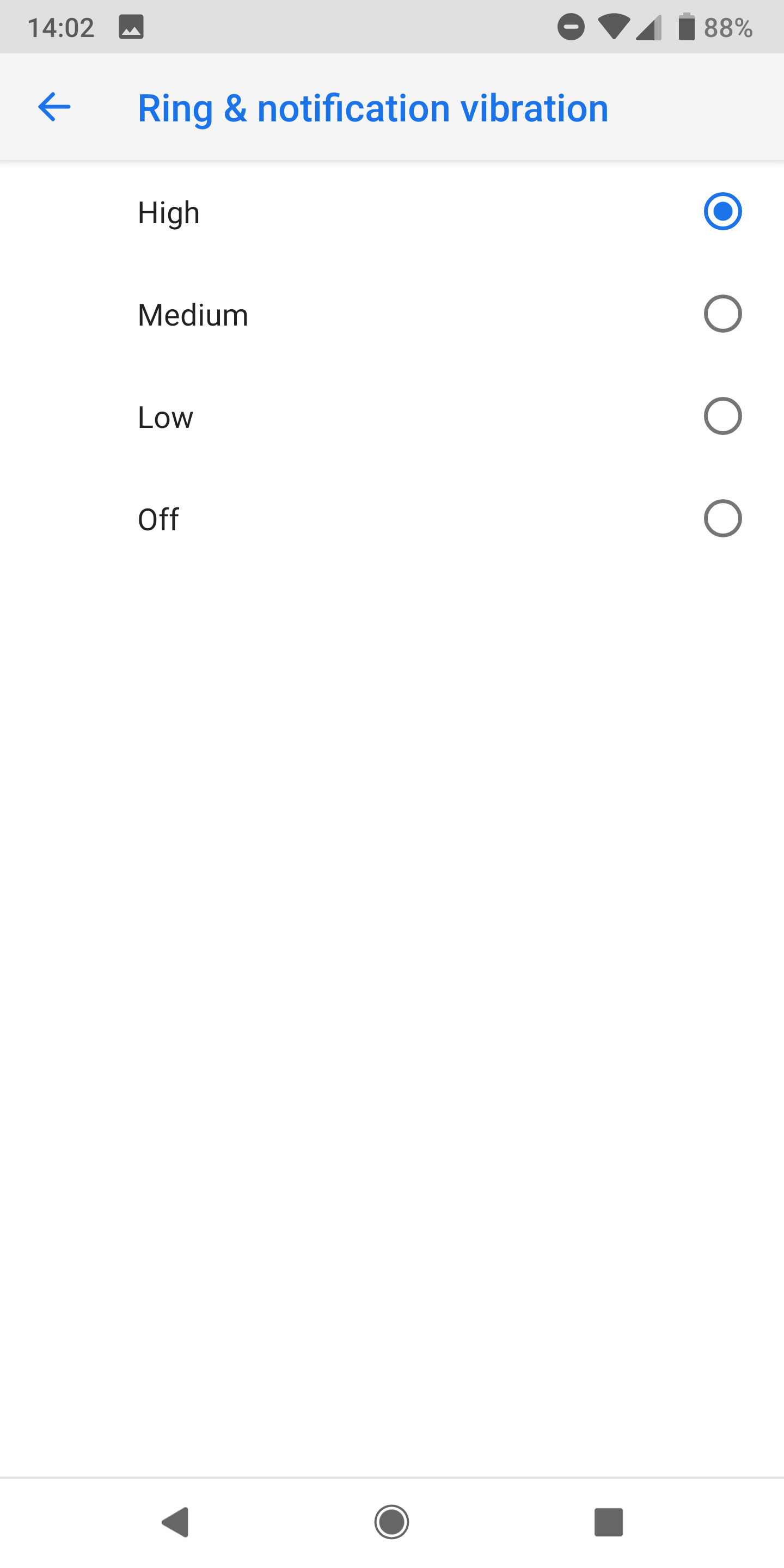Tap the system home button
This screenshot has width=784, height=1568.
click(391, 1522)
